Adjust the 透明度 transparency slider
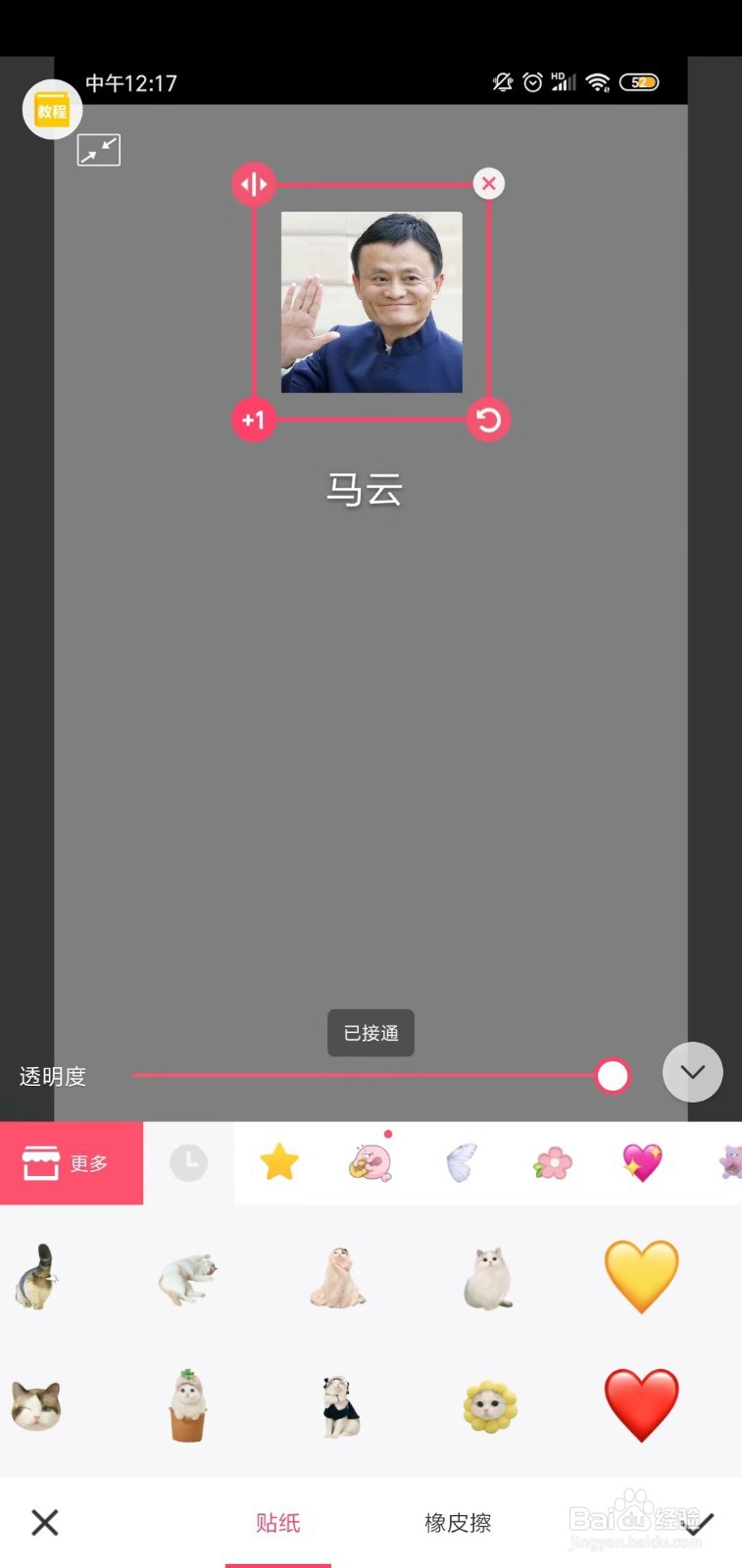This screenshot has width=742, height=1568. (x=612, y=1075)
